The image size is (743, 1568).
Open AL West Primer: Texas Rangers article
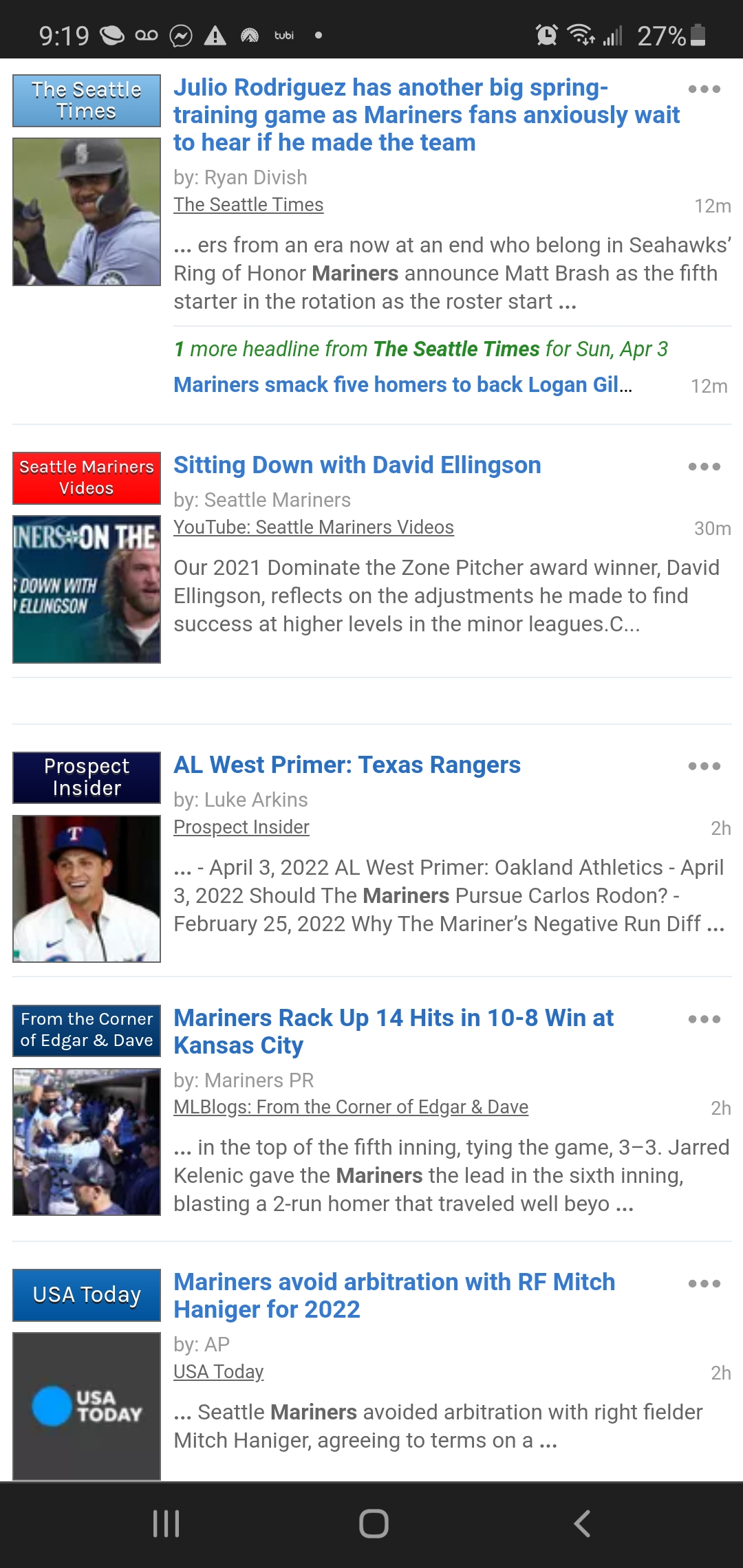pos(347,765)
